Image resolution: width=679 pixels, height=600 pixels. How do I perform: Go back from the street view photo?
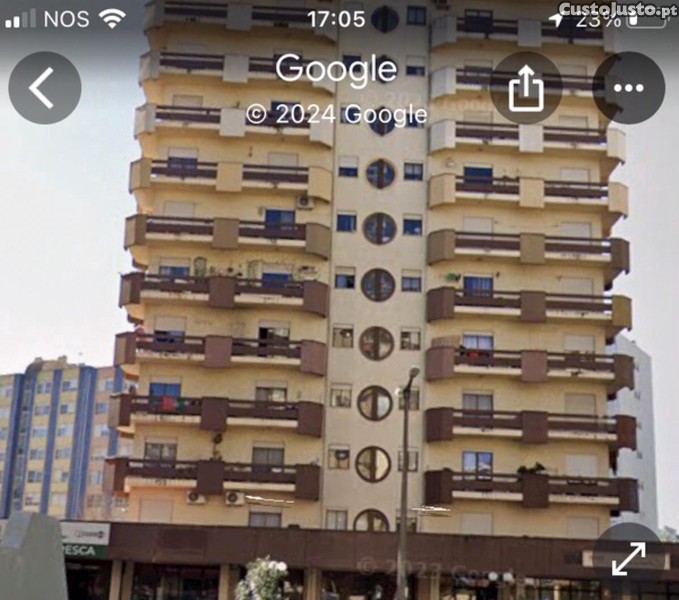tap(44, 88)
